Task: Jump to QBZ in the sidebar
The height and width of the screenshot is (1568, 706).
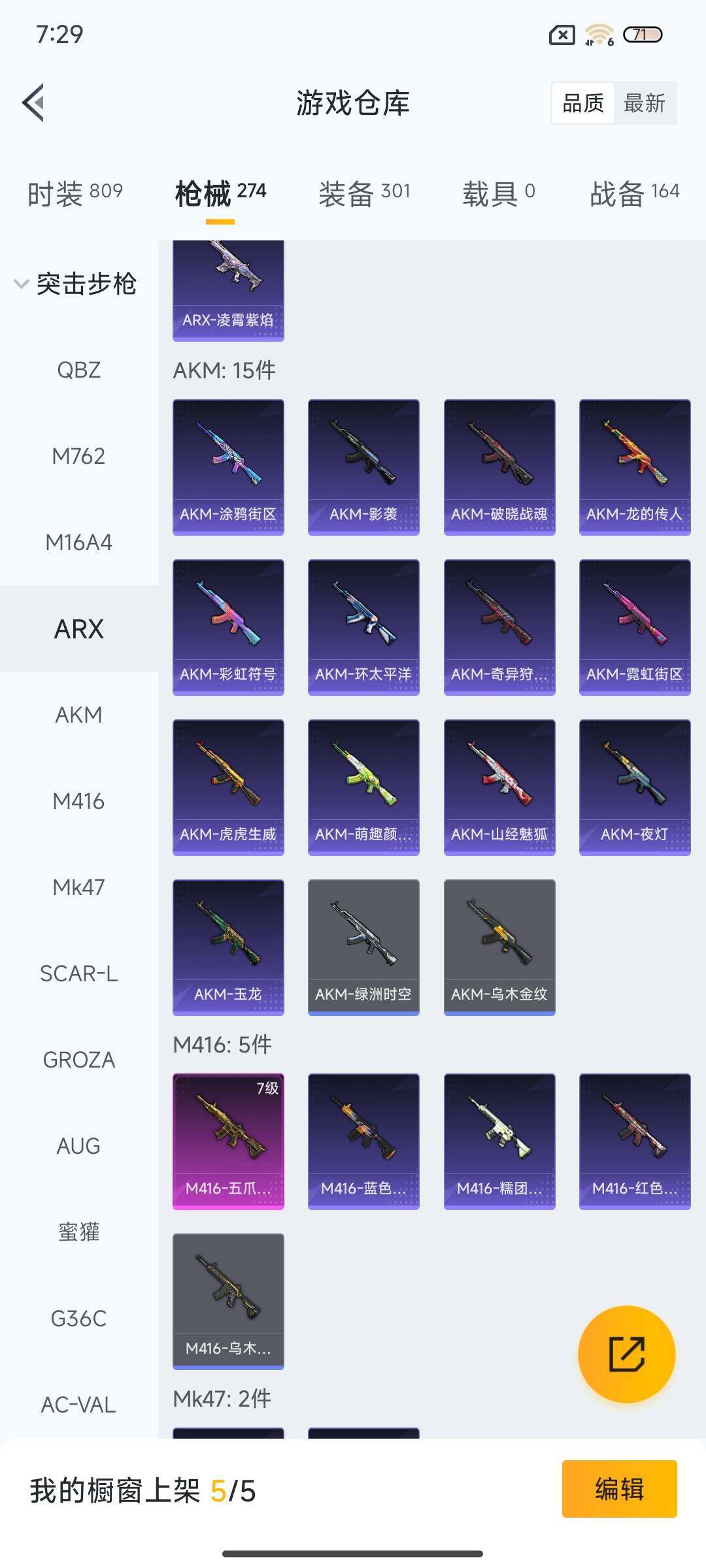Action: coord(78,370)
